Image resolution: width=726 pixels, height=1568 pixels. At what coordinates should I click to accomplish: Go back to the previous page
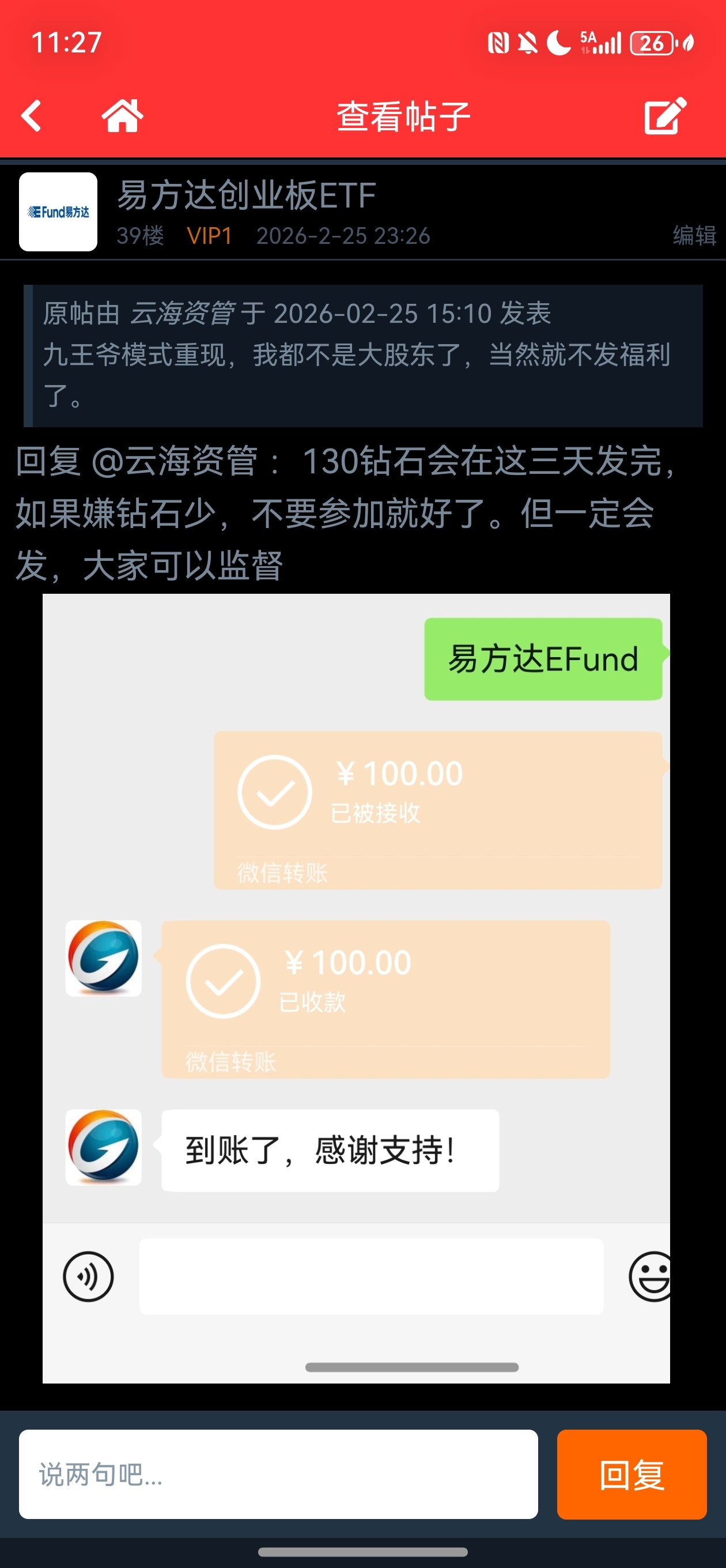tap(32, 116)
